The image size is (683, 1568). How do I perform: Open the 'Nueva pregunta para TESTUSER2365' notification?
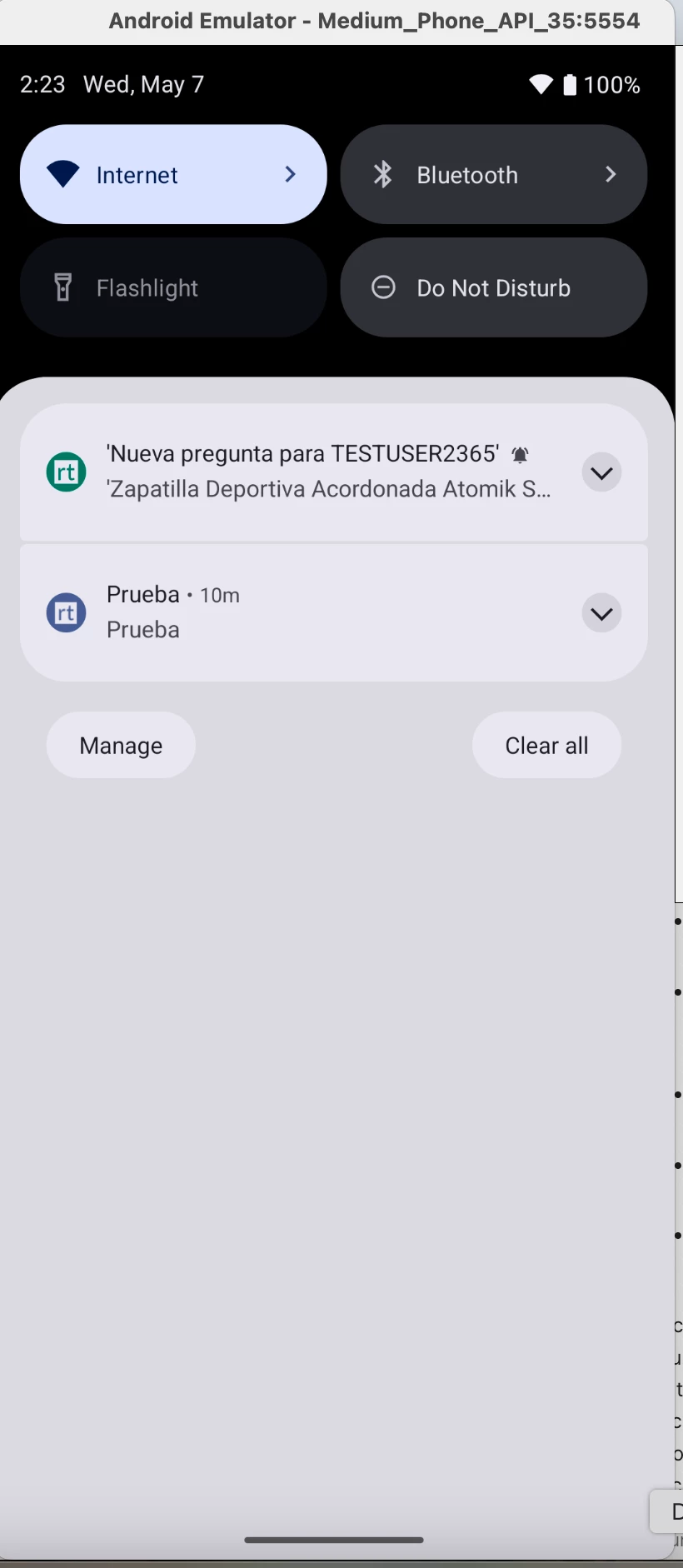point(334,472)
